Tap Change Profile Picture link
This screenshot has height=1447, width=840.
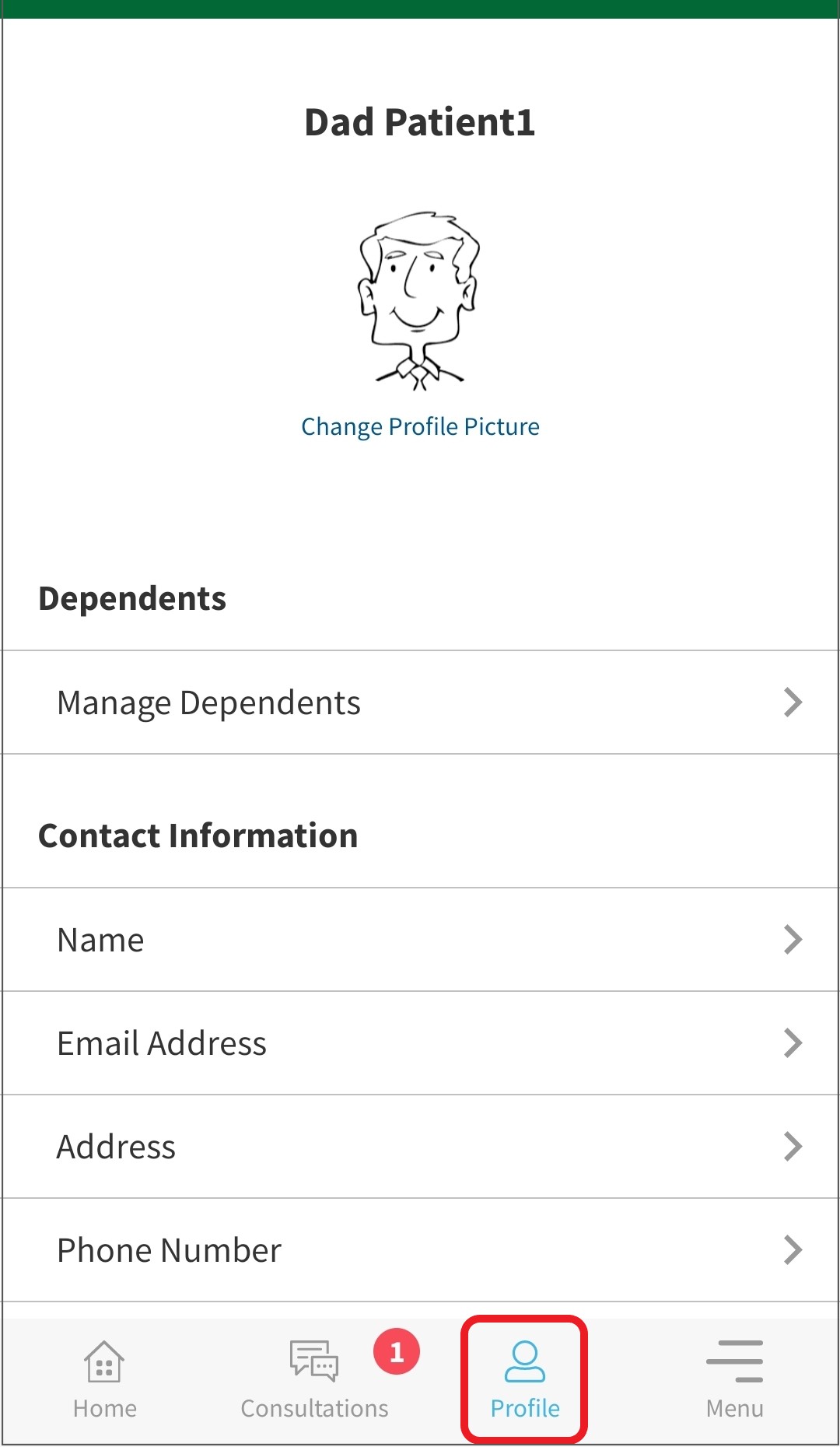click(420, 426)
